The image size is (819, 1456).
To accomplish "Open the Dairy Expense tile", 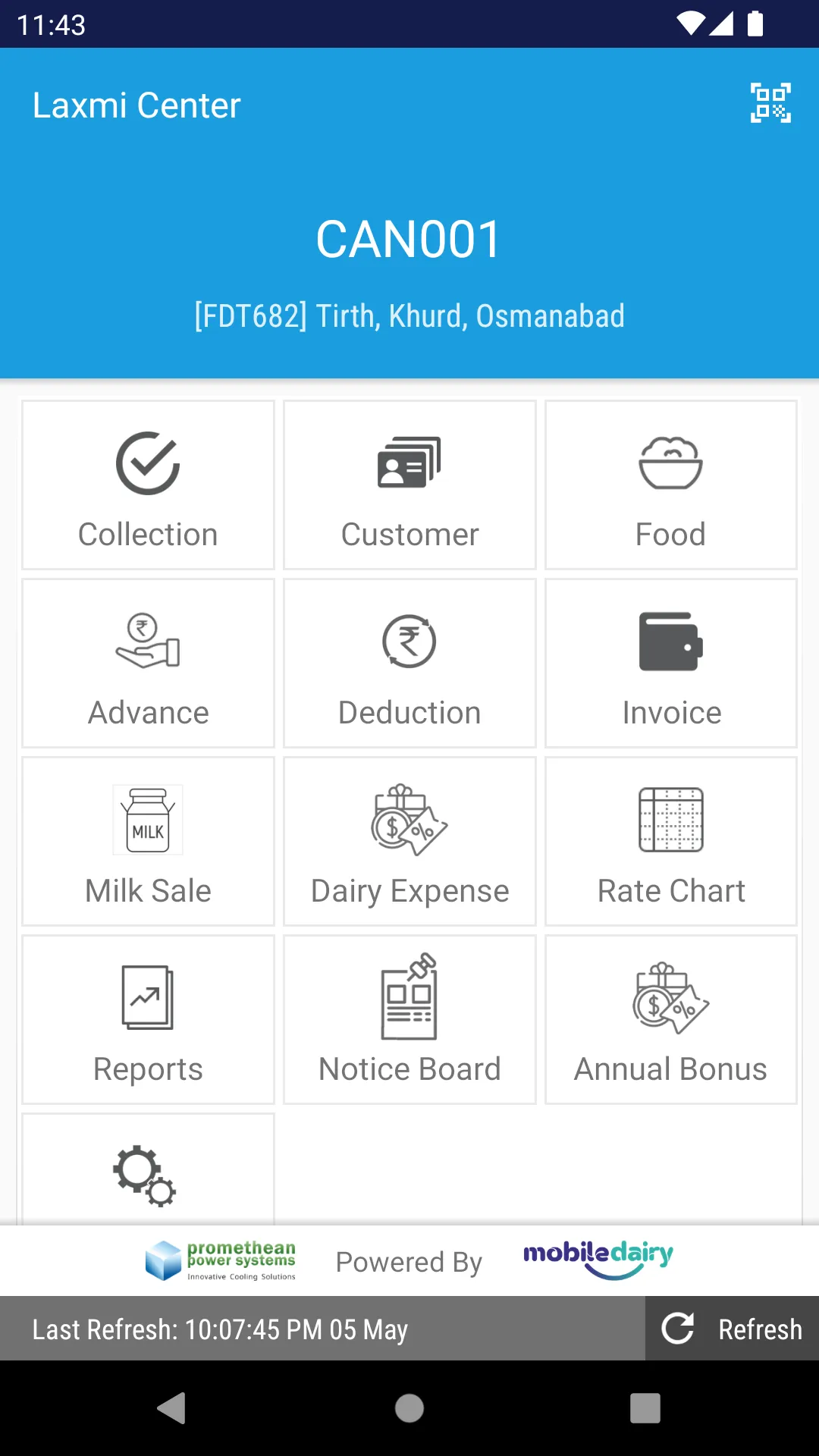I will point(409,841).
